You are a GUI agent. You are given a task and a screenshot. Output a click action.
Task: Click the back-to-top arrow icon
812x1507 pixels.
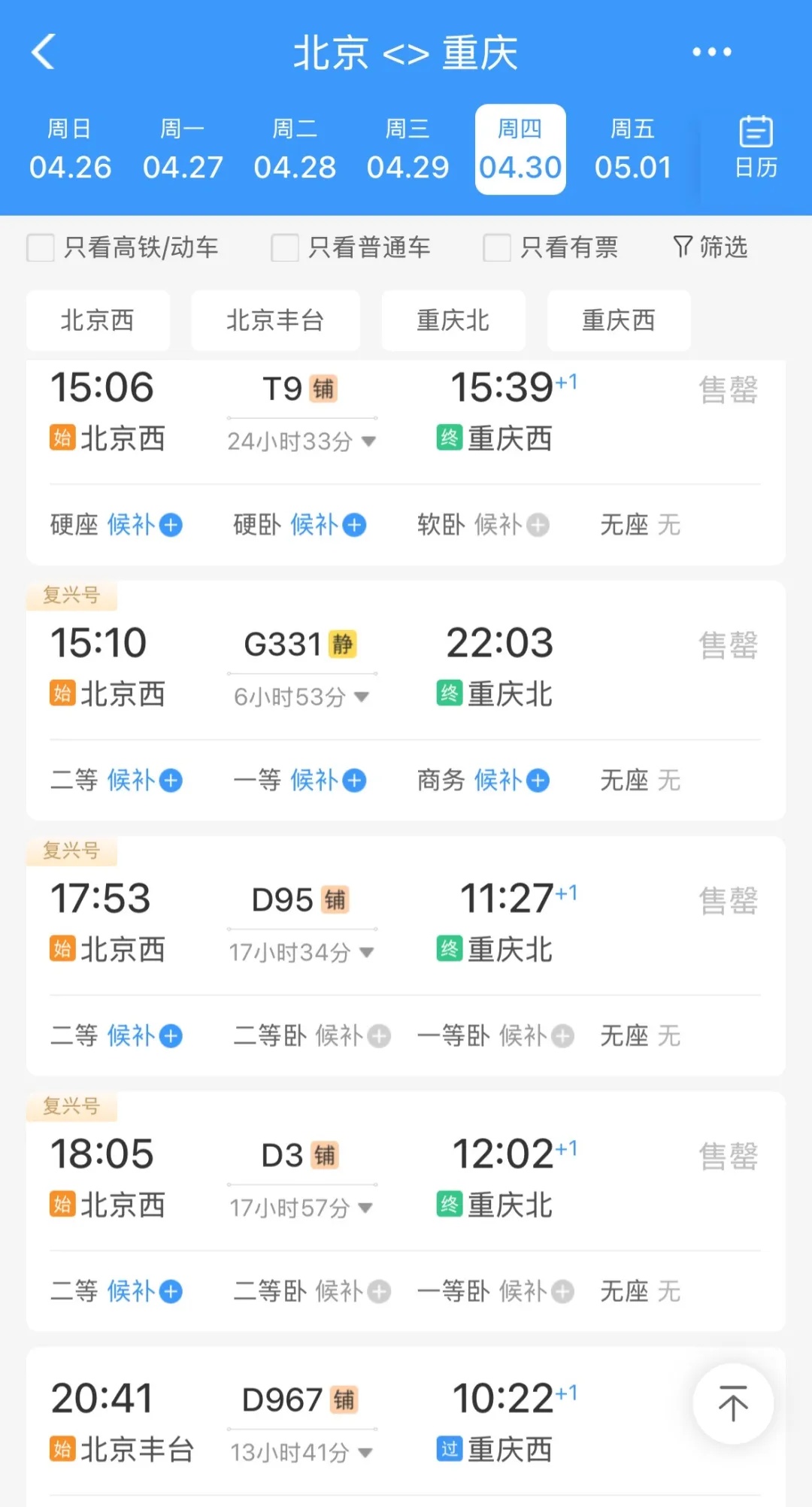point(732,1403)
